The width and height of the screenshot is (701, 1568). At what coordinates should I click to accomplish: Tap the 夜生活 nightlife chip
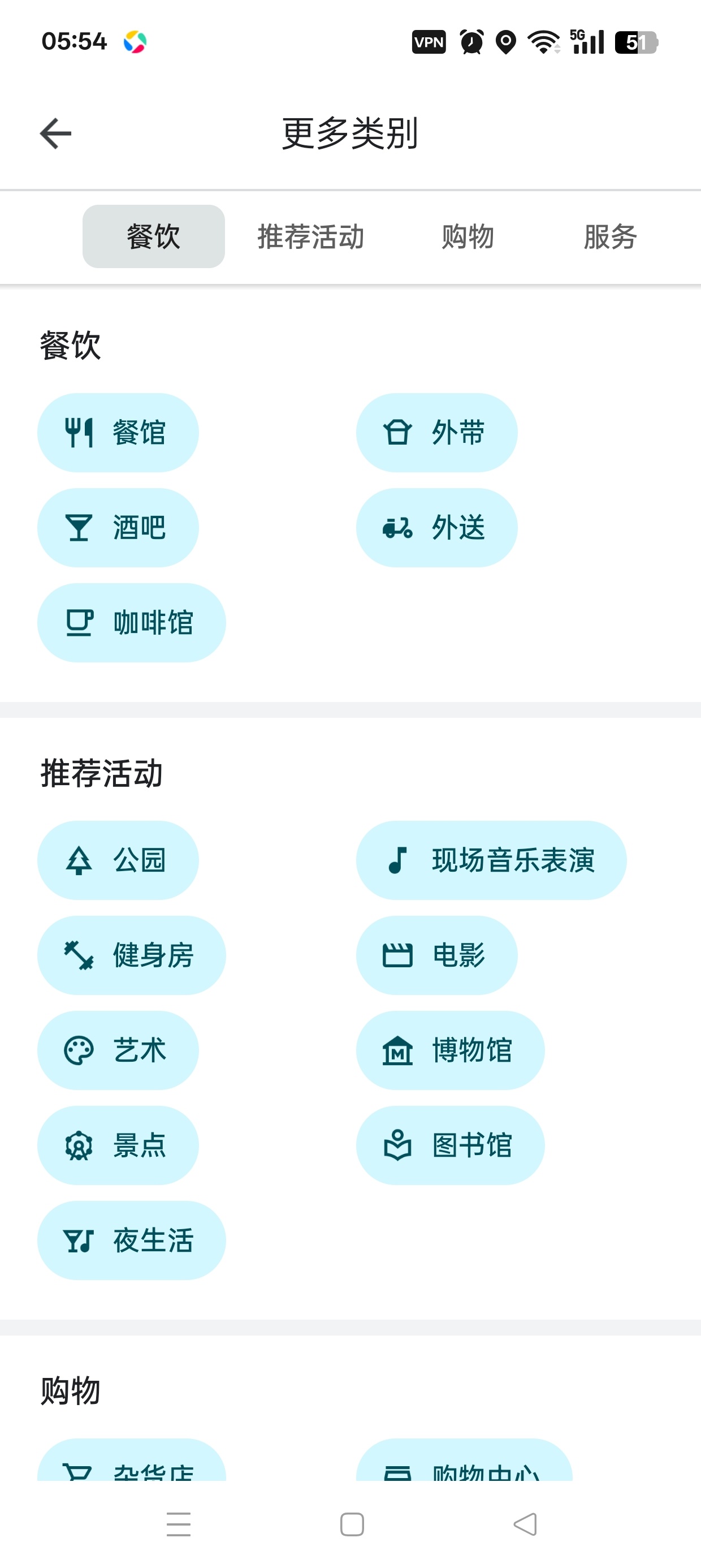coord(131,1240)
